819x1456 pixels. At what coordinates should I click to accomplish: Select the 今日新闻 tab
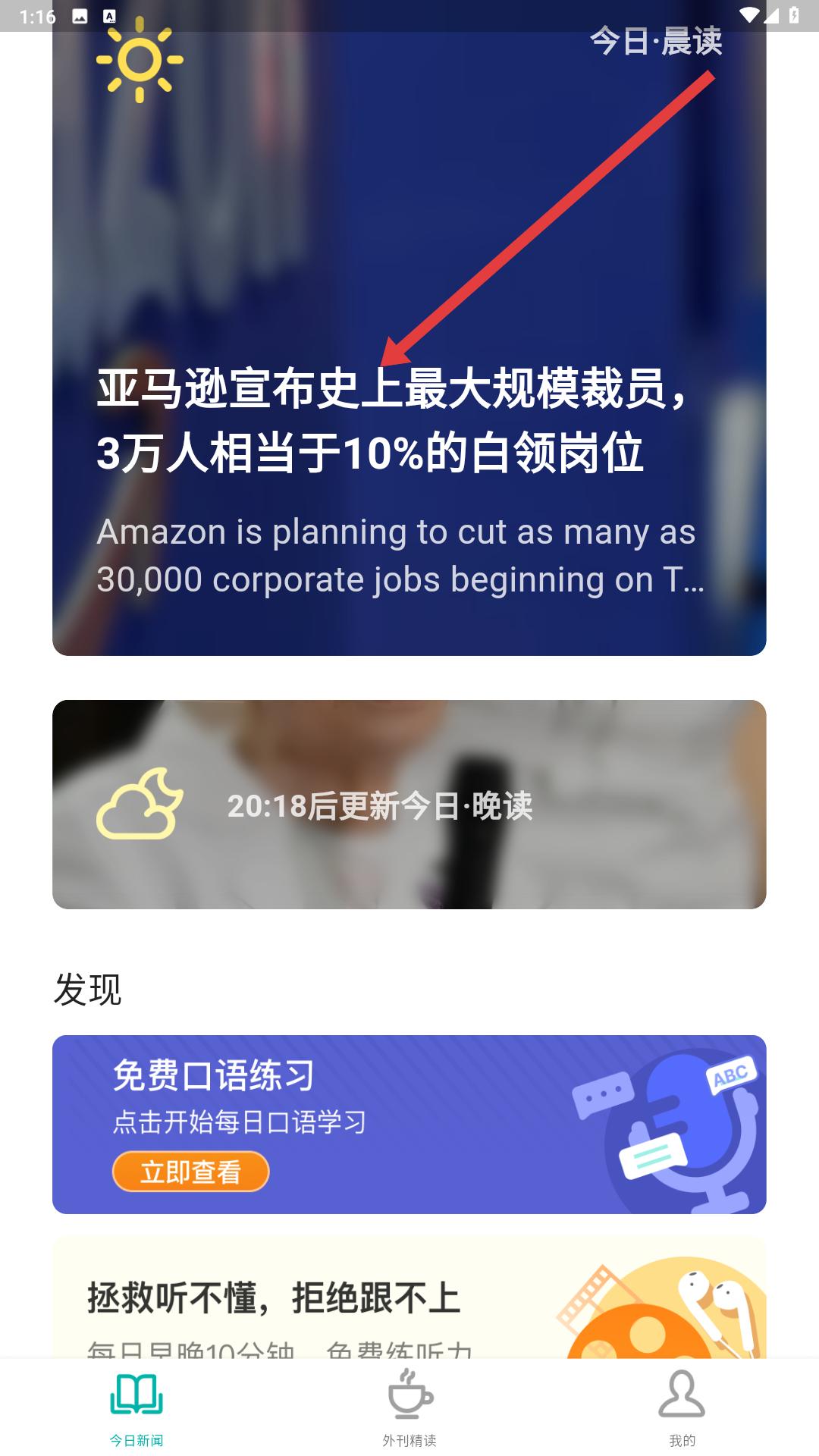[x=136, y=1407]
